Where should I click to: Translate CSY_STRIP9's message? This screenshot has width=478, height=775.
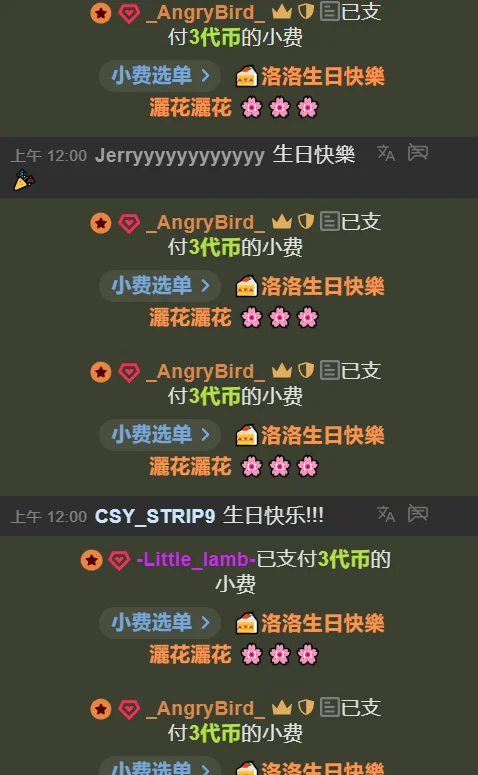pyautogui.click(x=386, y=514)
